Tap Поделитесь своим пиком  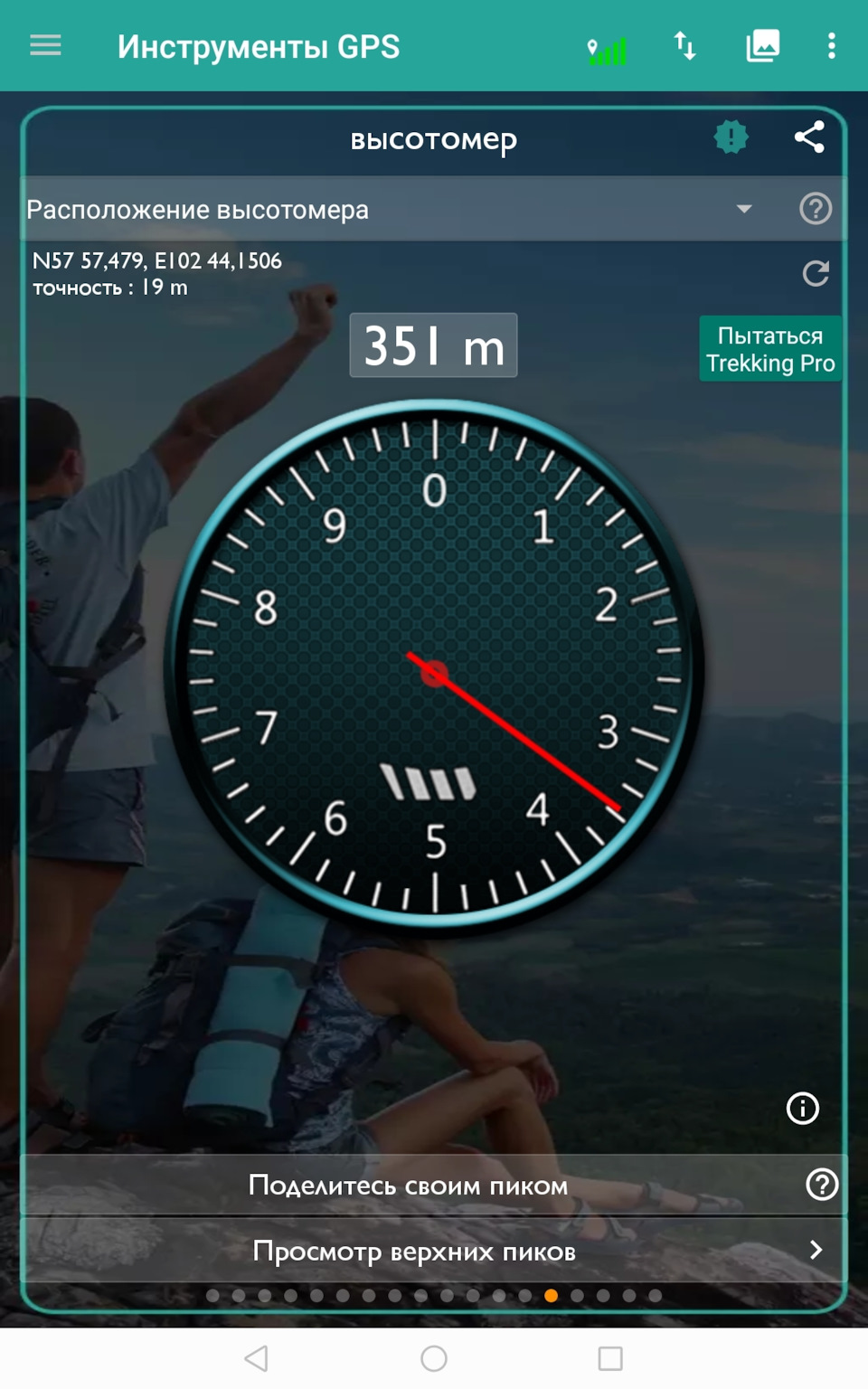click(409, 1185)
